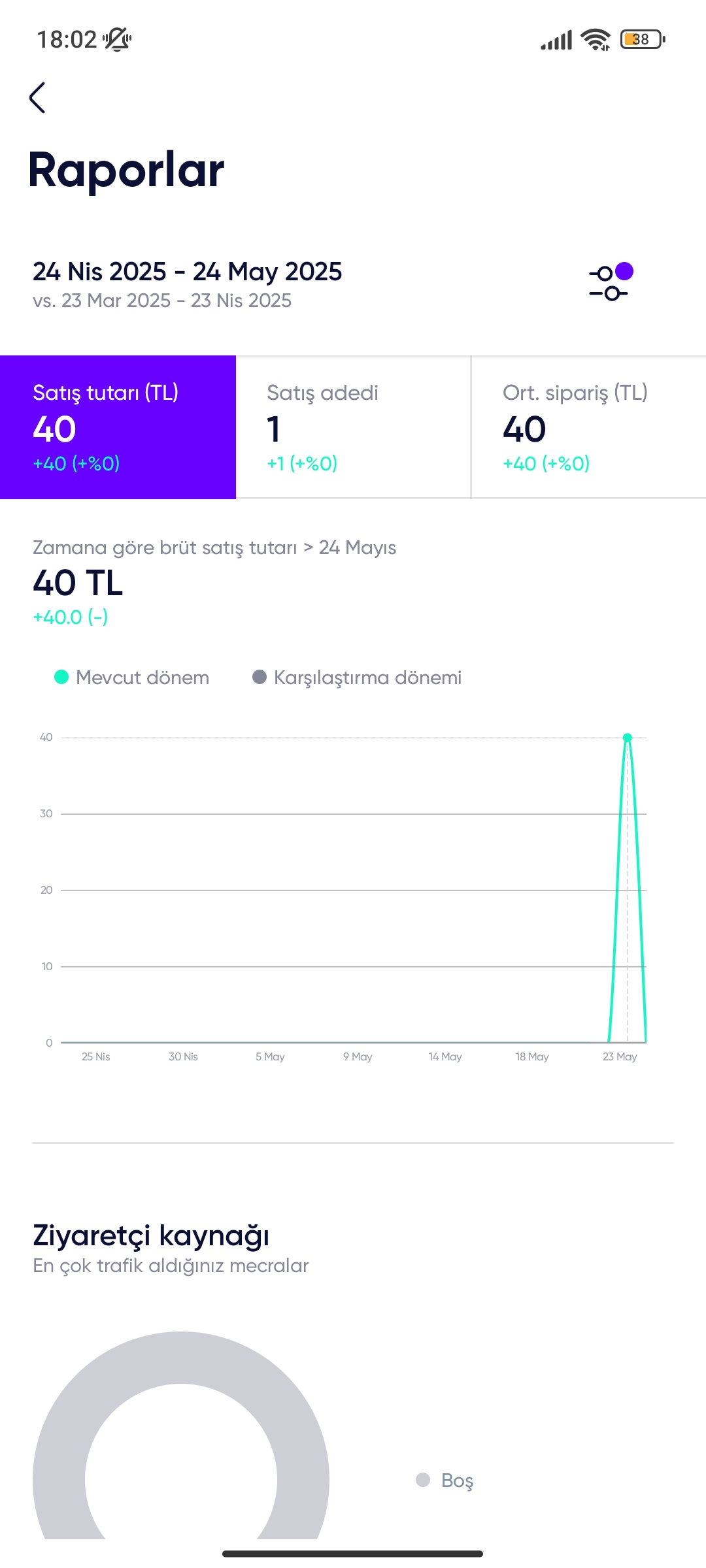Image resolution: width=706 pixels, height=1568 pixels.
Task: Select the Satış tutarı (TL) metric
Action: coord(118,427)
